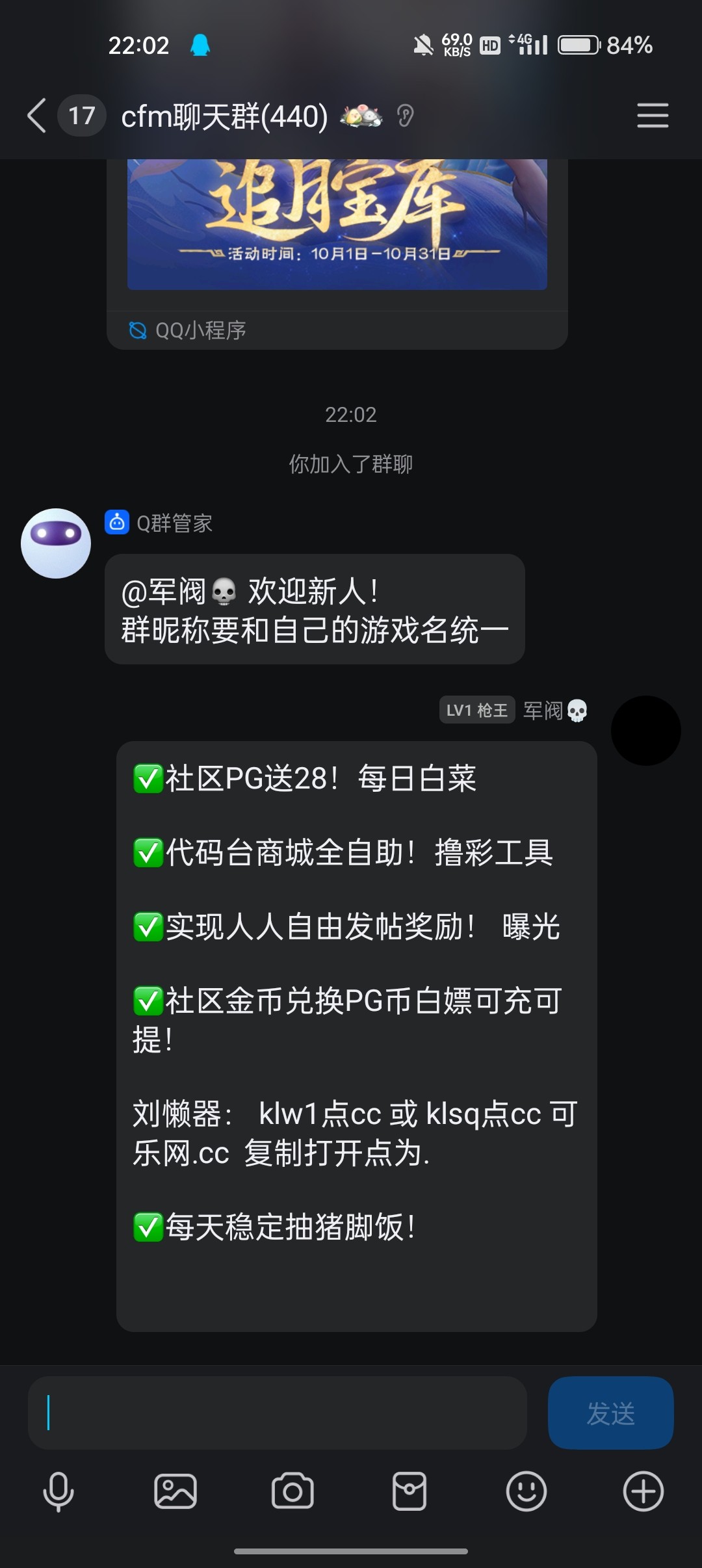Tap the earpiece mode icon beside the title
Viewport: 702px width, 1568px height.
405,116
